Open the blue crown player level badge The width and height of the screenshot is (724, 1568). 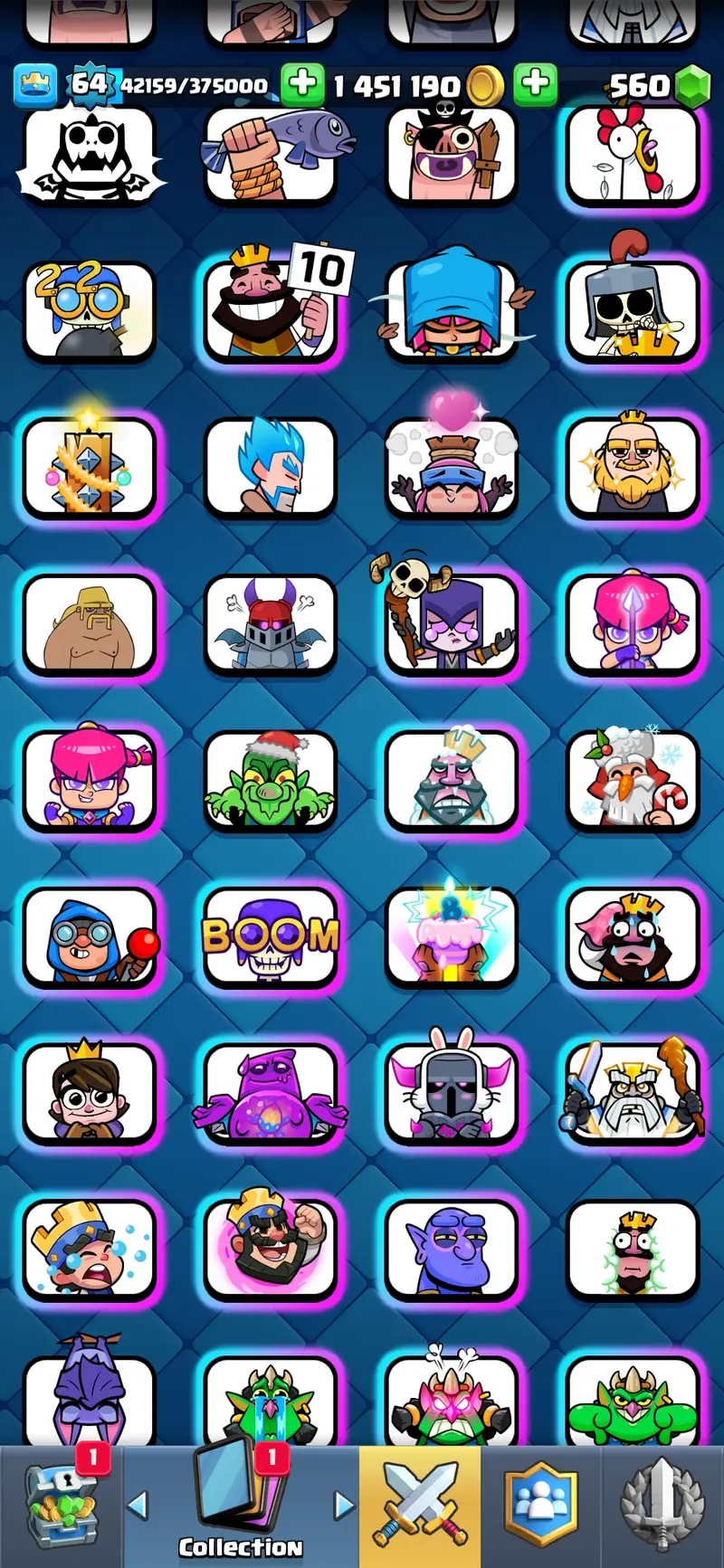tap(35, 86)
